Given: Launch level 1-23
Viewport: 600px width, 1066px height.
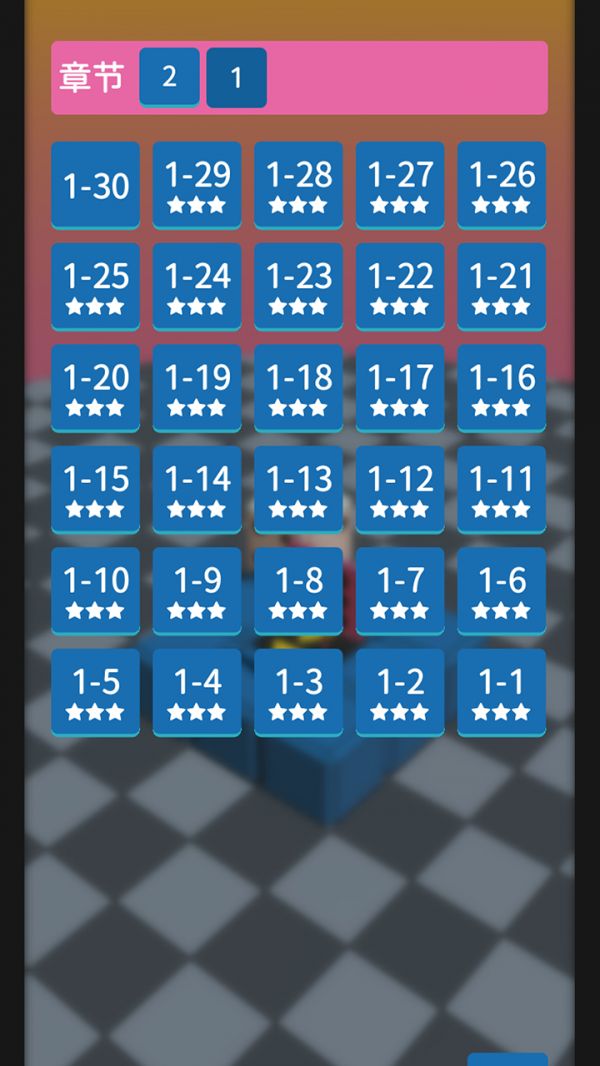Looking at the screenshot, I should pyautogui.click(x=299, y=286).
